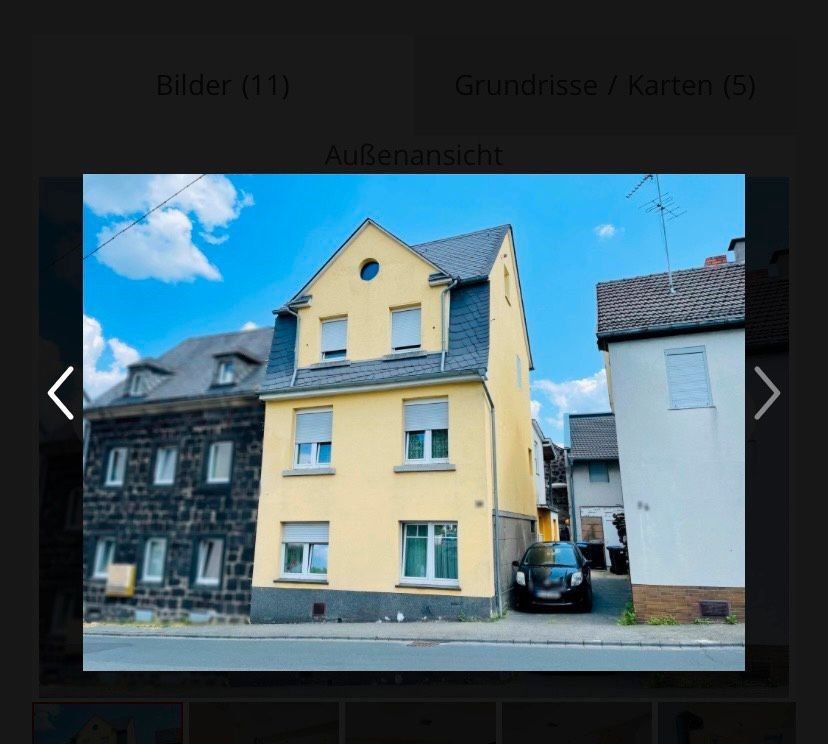Go to the previous exterior photo
The image size is (828, 744).
61,393
